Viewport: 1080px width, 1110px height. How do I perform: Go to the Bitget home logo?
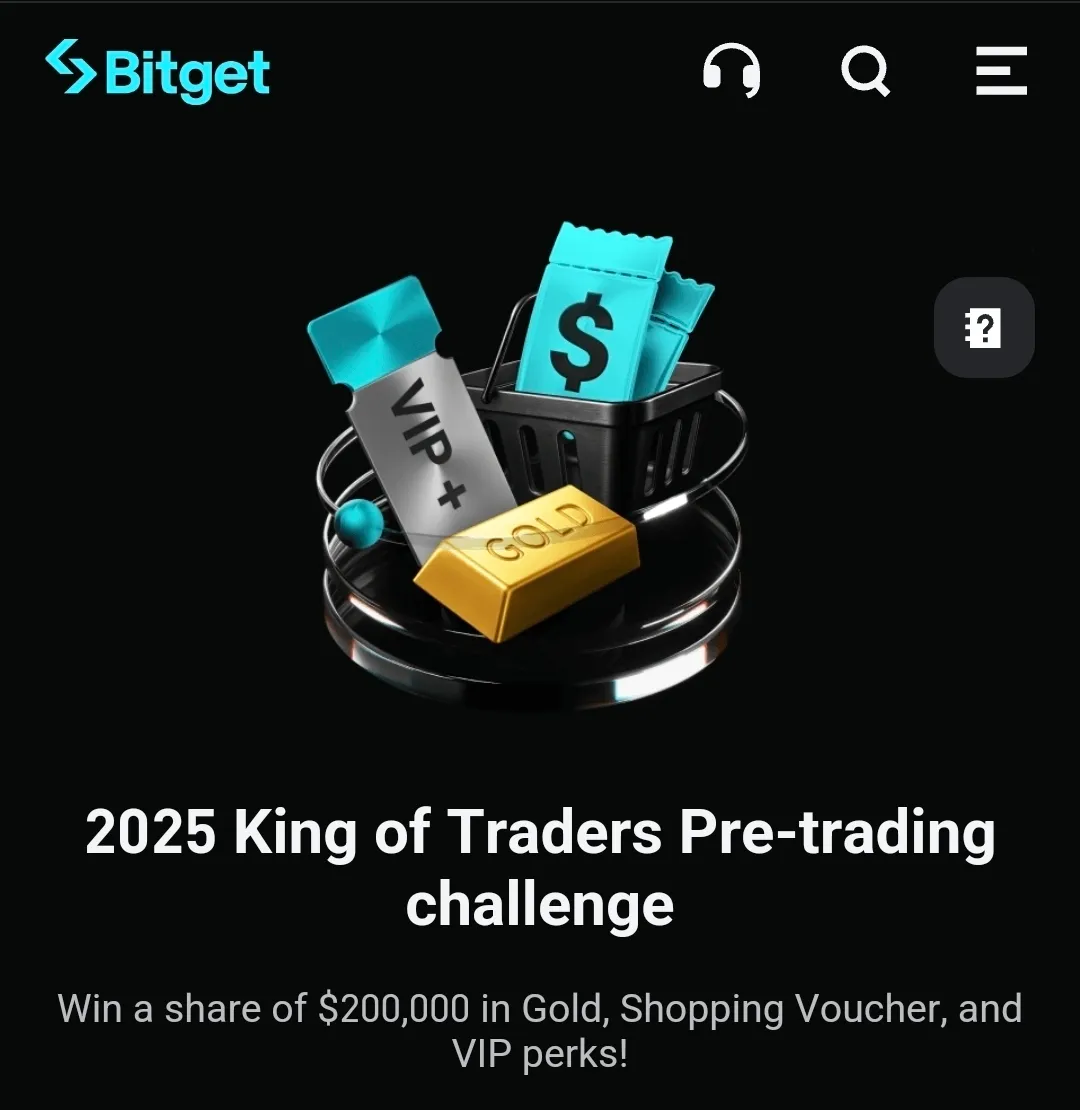158,72
